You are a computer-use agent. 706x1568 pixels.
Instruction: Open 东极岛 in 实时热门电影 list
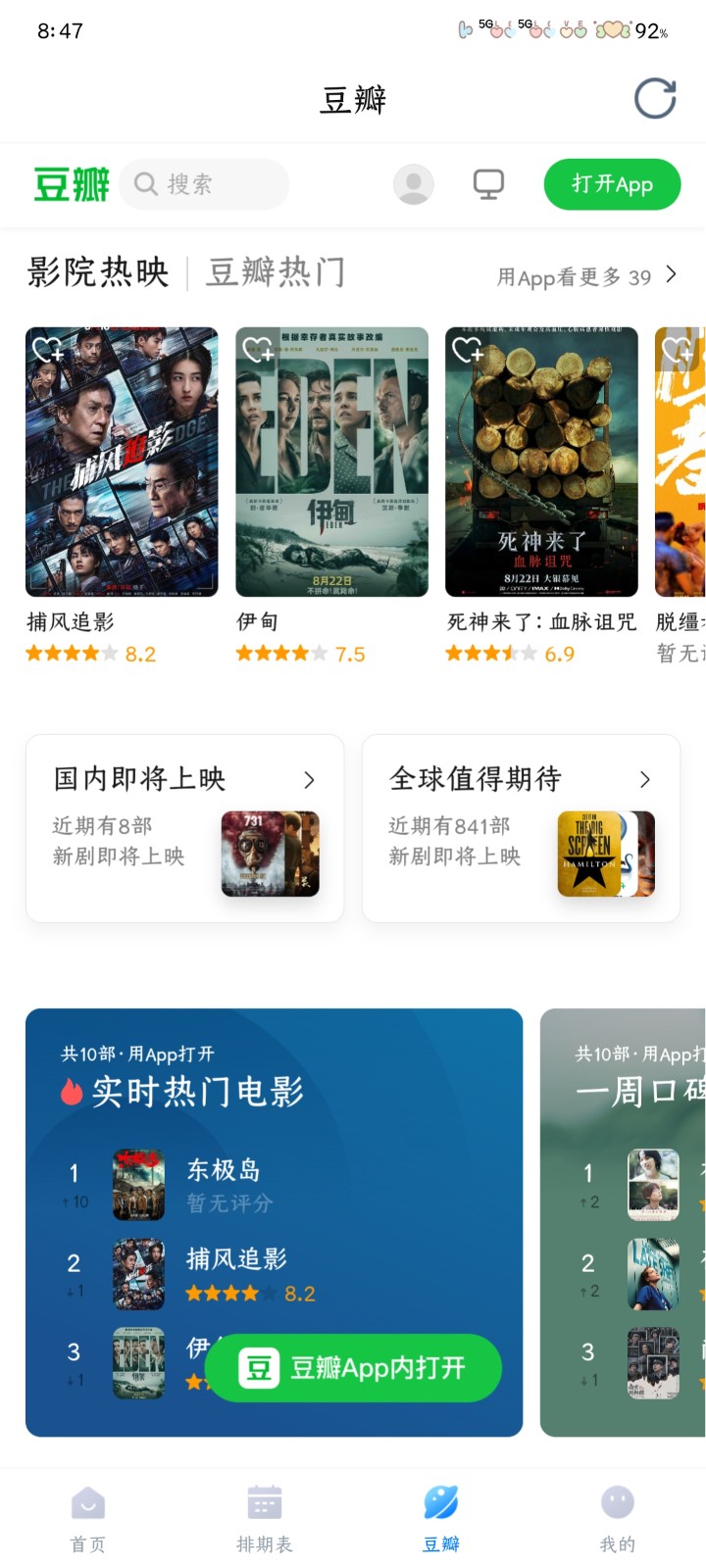point(224,1183)
